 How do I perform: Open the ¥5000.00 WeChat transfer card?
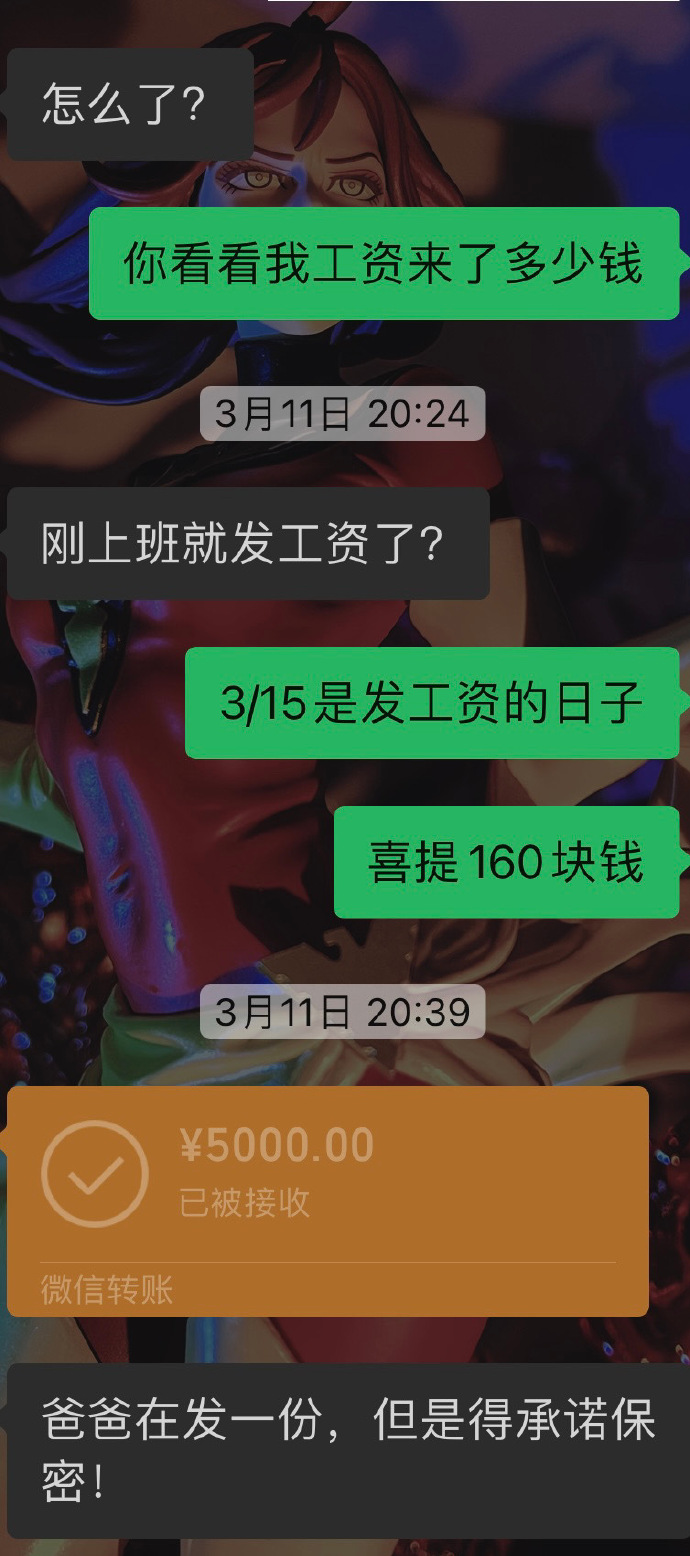point(328,1199)
